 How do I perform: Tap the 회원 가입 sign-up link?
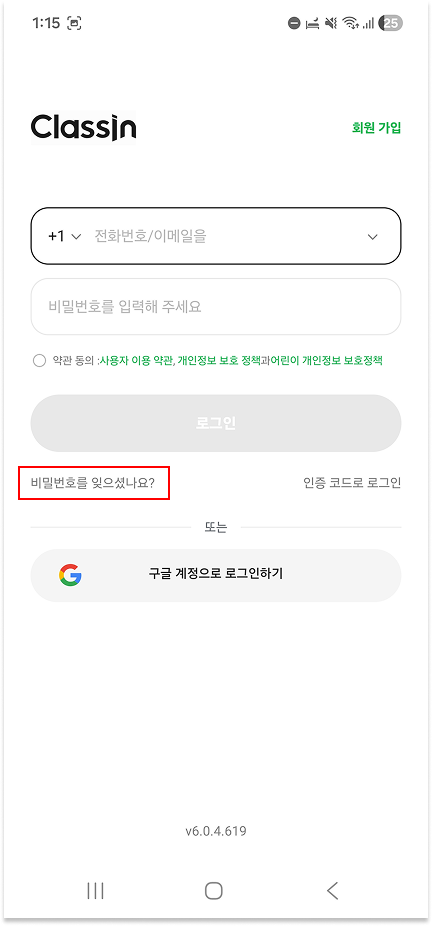pos(376,128)
